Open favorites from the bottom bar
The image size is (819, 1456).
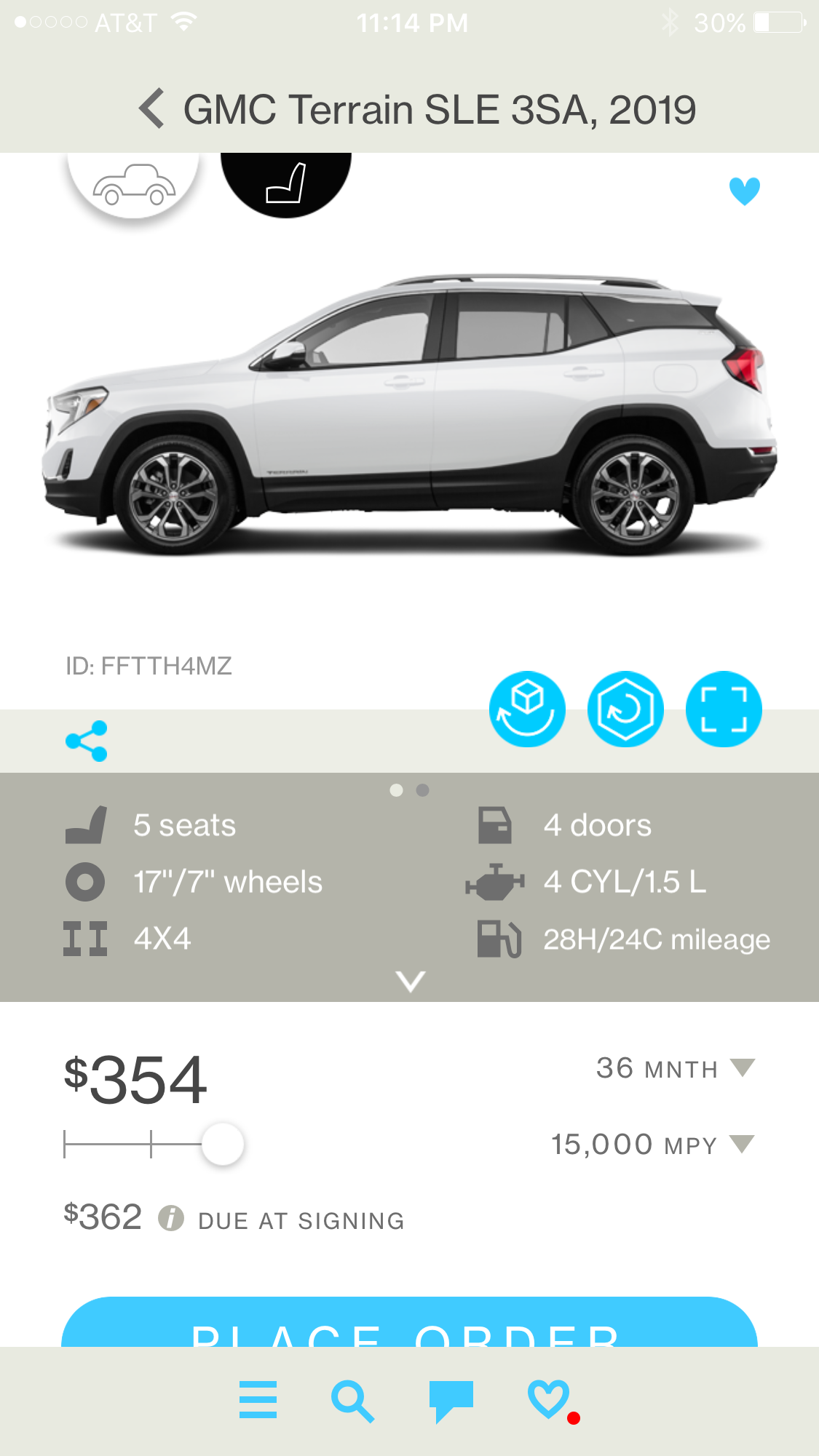tap(548, 1399)
